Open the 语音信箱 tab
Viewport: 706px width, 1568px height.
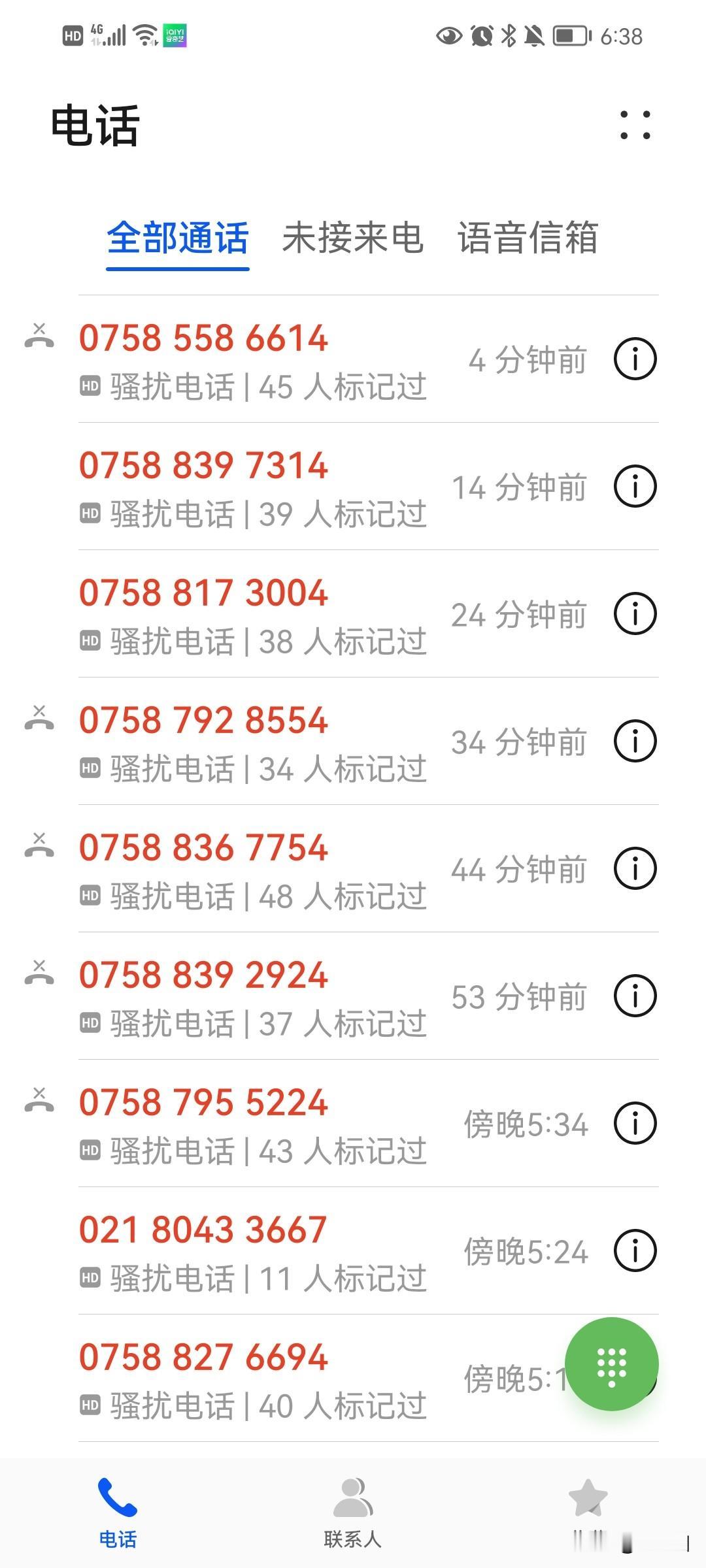pos(528,240)
